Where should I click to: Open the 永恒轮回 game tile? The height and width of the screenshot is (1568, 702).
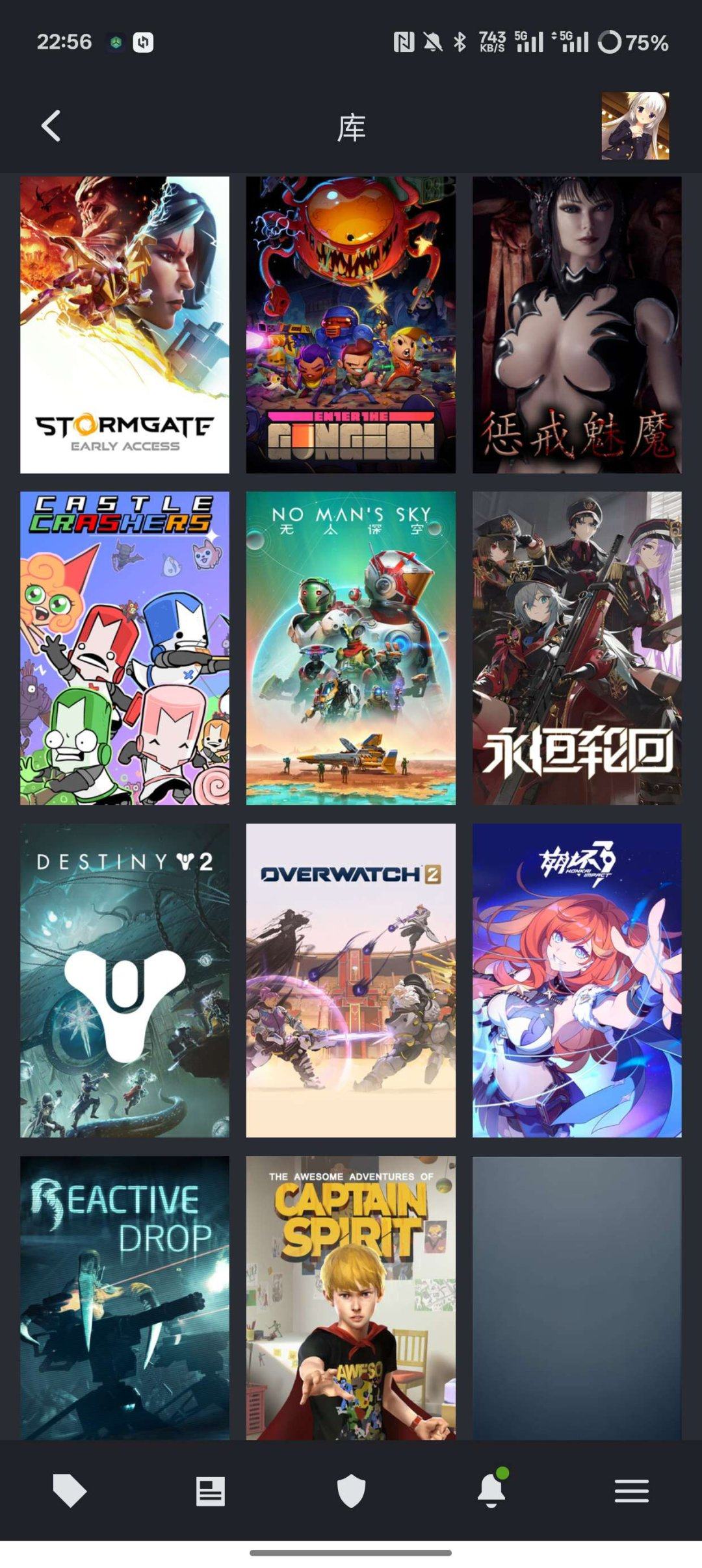coord(577,648)
